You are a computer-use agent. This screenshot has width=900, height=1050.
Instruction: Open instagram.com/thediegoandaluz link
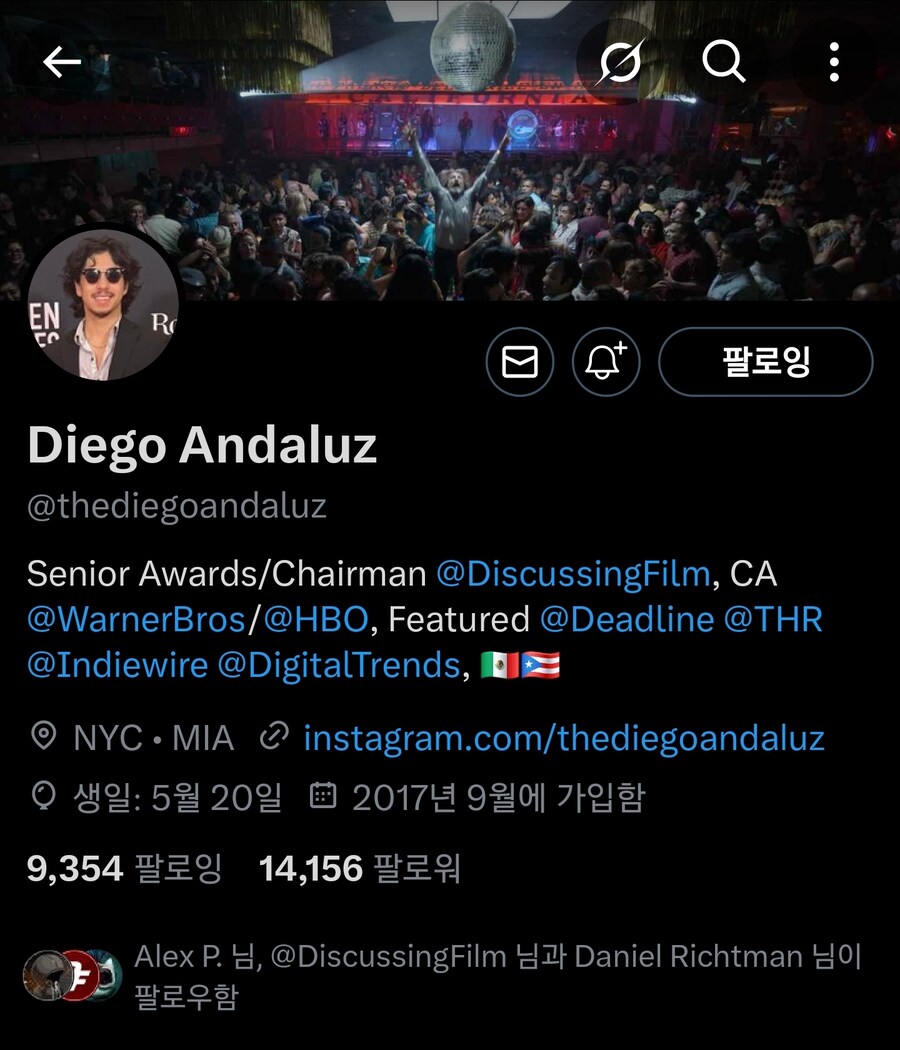pyautogui.click(x=563, y=739)
